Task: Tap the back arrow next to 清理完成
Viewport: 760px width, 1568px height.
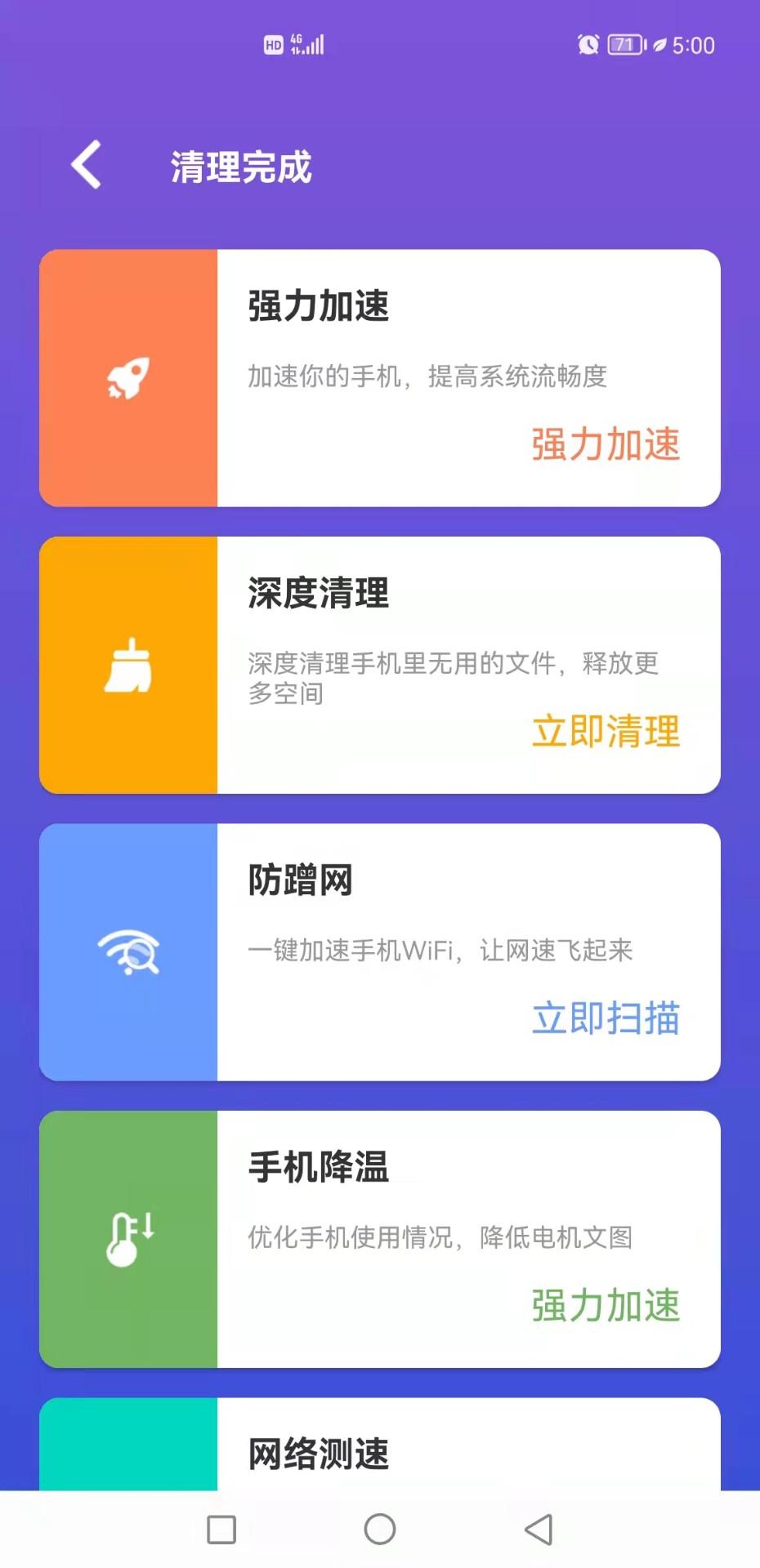Action: pos(84,165)
